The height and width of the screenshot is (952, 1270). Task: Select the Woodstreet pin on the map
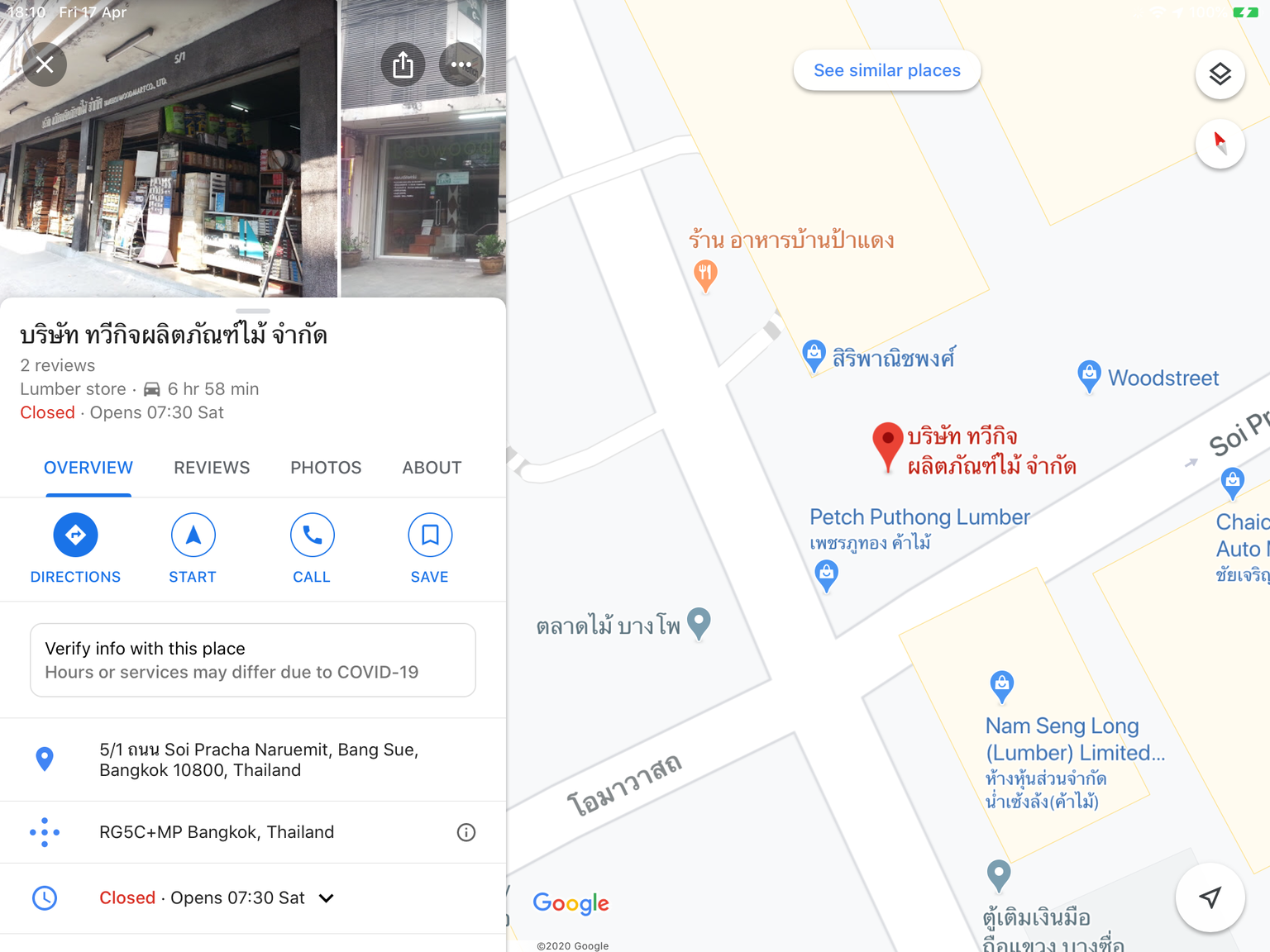coord(1089,376)
